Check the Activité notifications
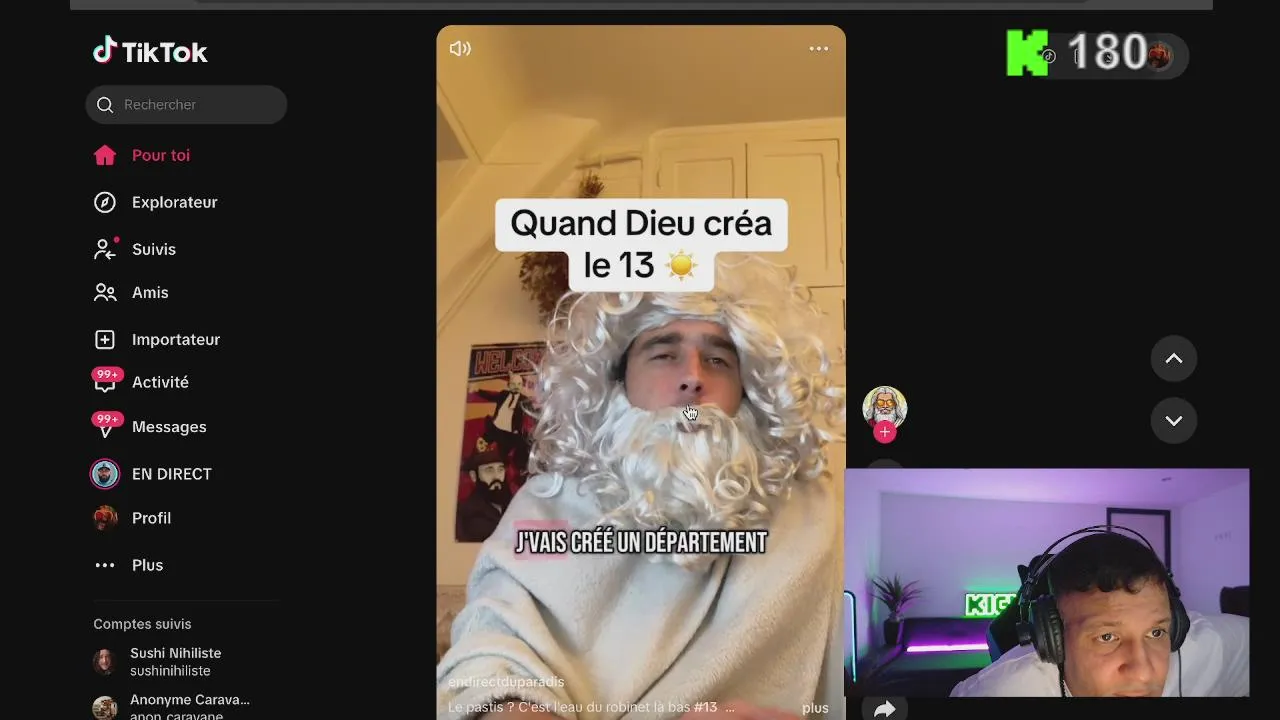The image size is (1280, 720). (160, 382)
